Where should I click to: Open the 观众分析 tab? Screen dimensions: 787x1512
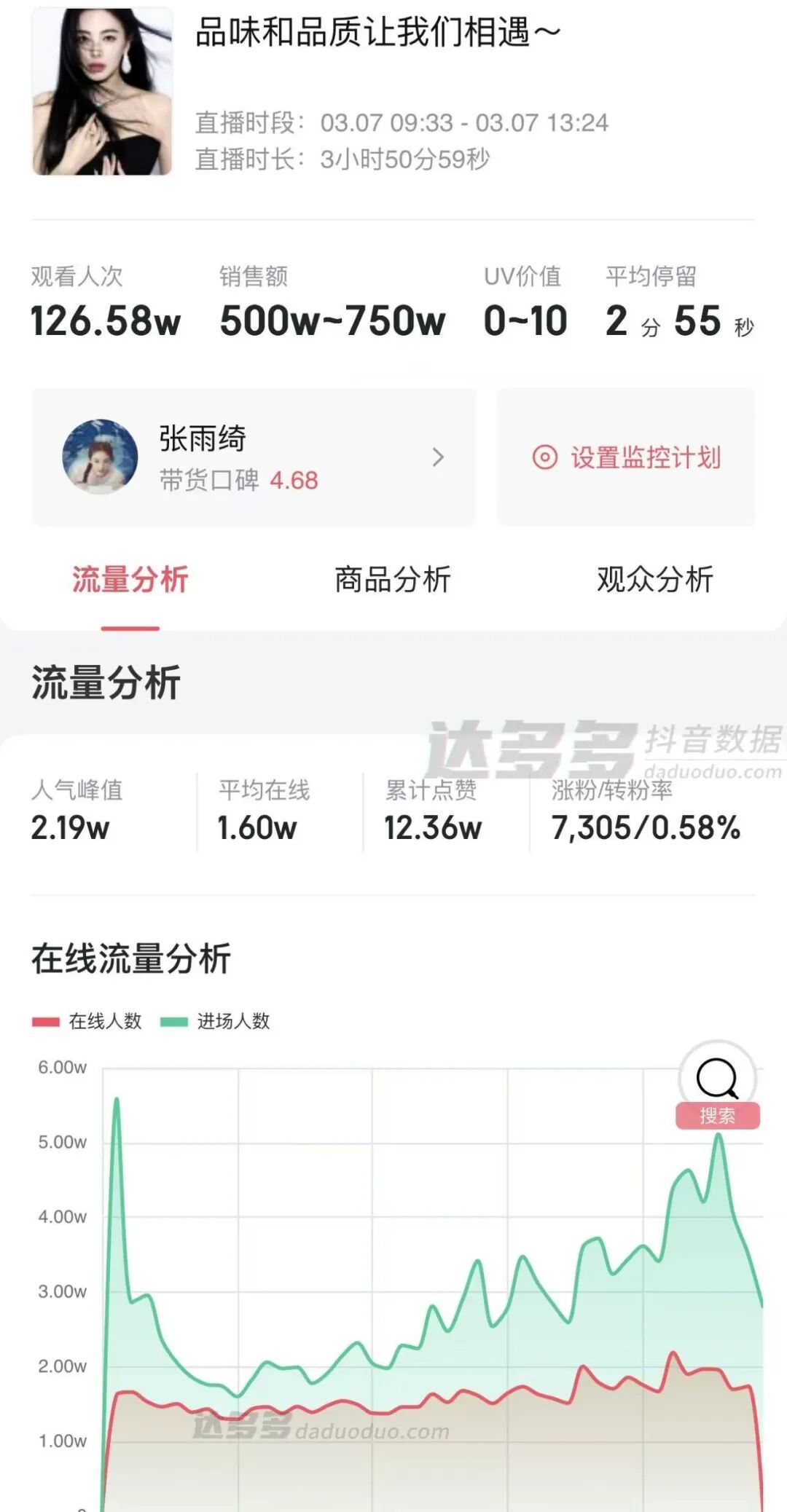coord(654,580)
